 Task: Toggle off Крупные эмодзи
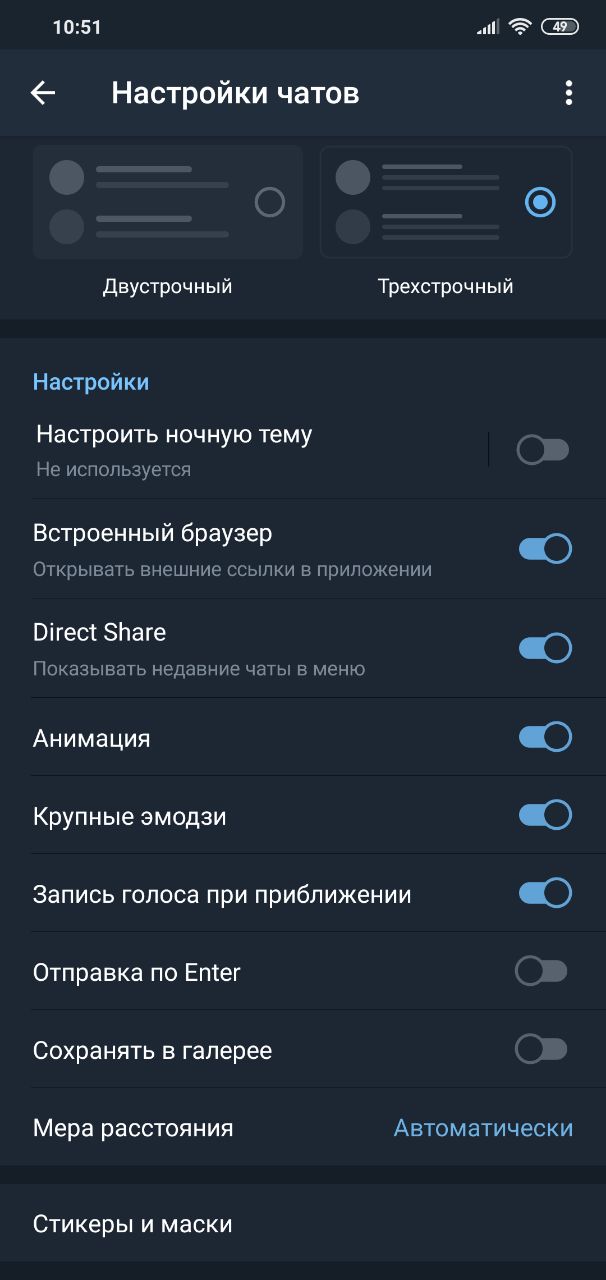pyautogui.click(x=545, y=815)
